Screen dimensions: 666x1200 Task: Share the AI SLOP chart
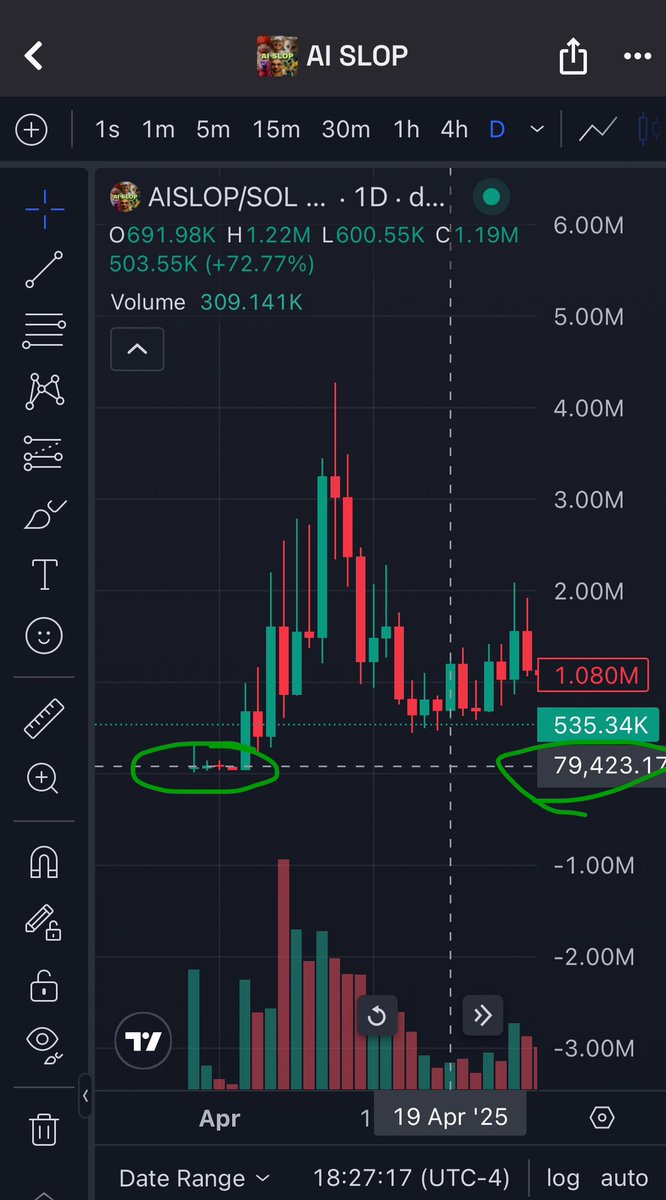(x=573, y=56)
